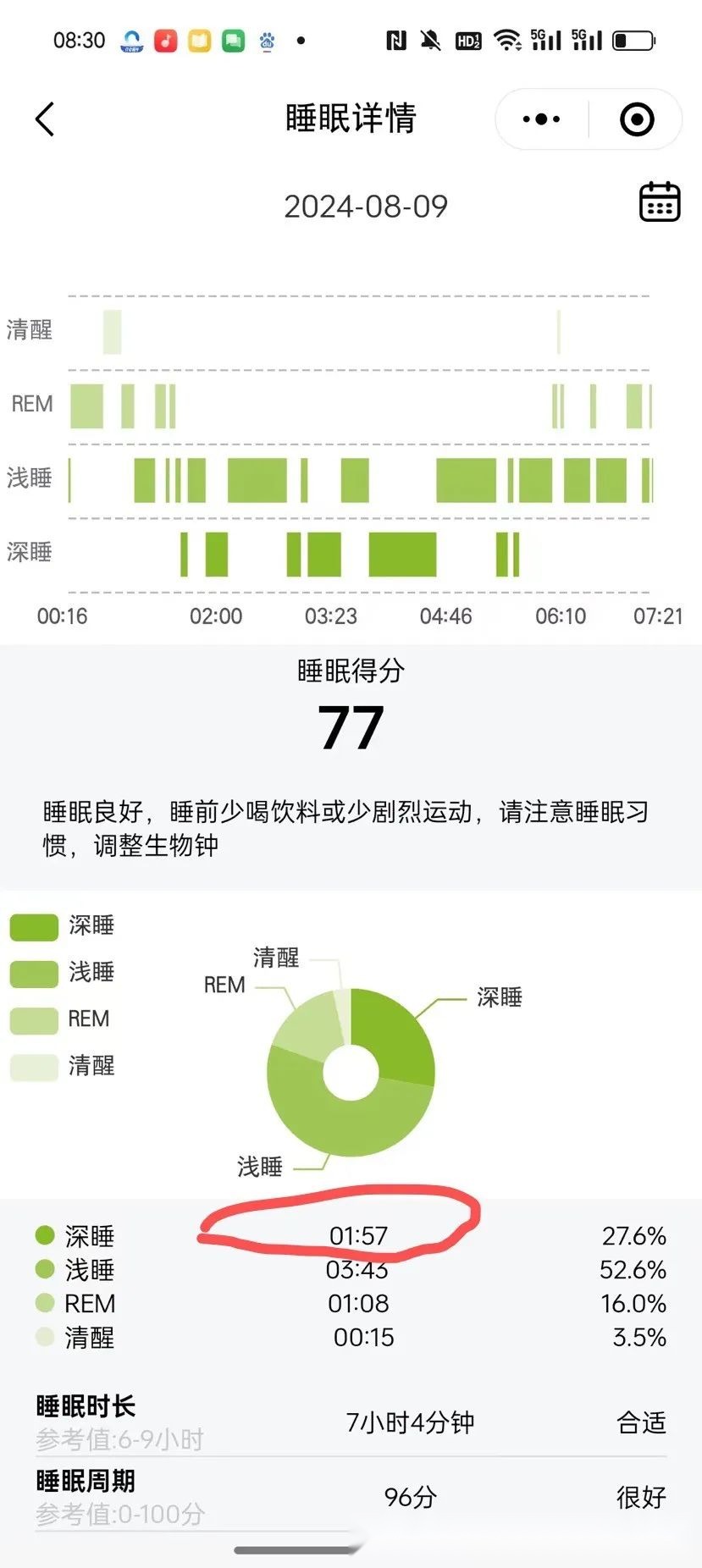Viewport: 702px width, 1568px height.
Task: Toggle the REM legend item in pie chart
Action: pyautogui.click(x=59, y=1019)
